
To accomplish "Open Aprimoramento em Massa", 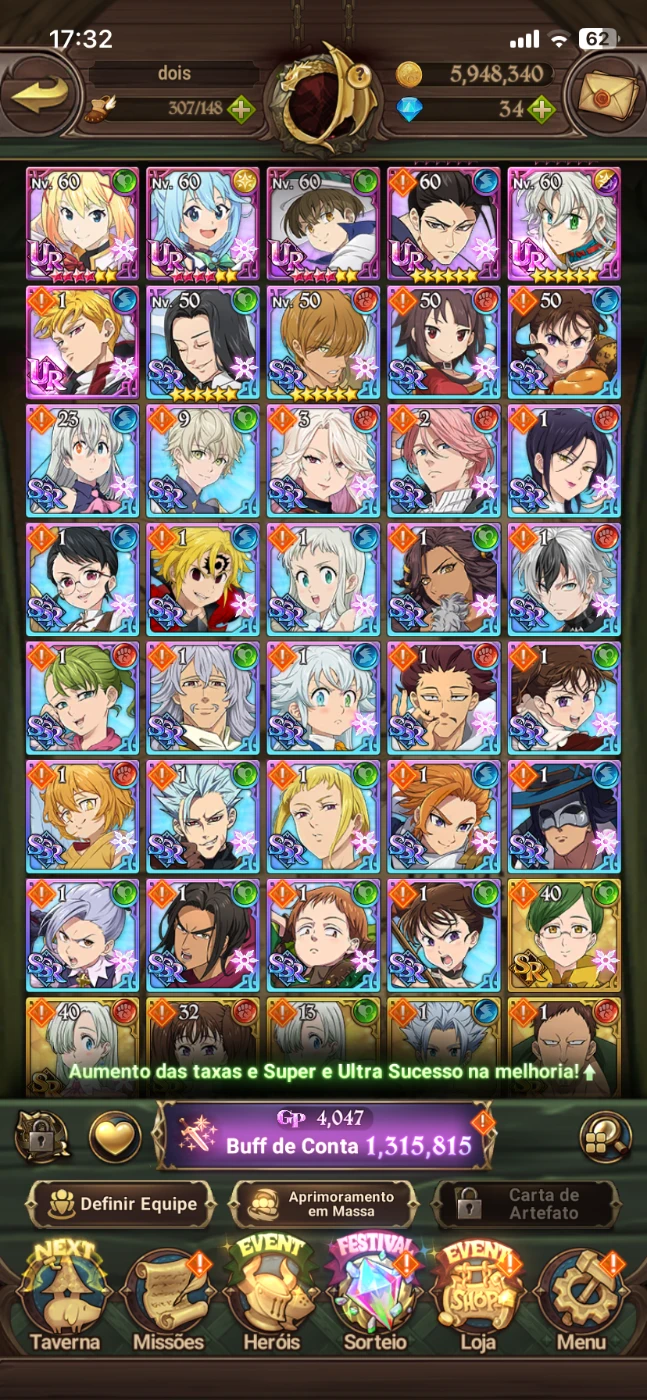I will pos(322,1204).
